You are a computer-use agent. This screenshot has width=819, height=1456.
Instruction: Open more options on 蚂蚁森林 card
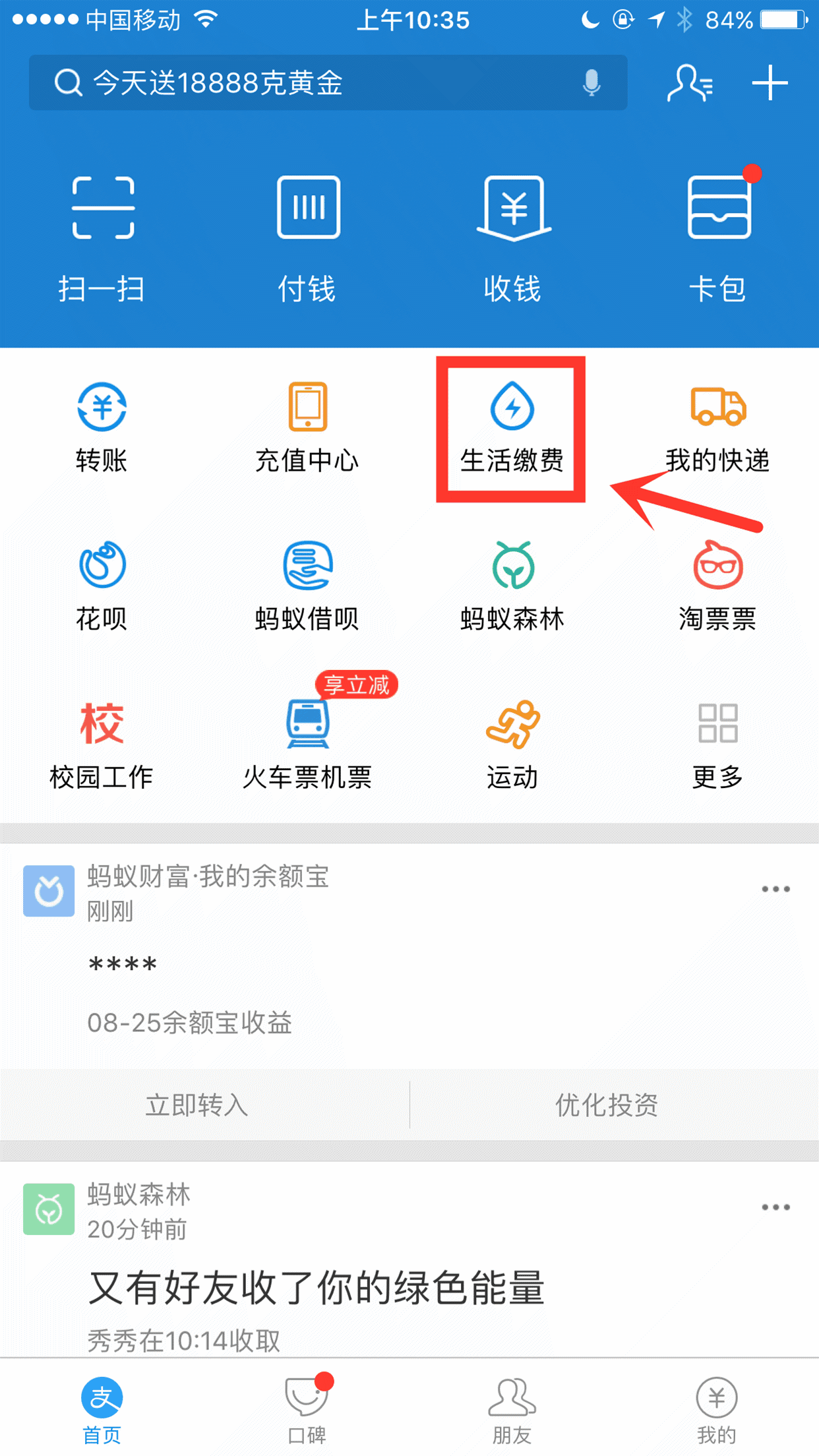coord(775,1207)
